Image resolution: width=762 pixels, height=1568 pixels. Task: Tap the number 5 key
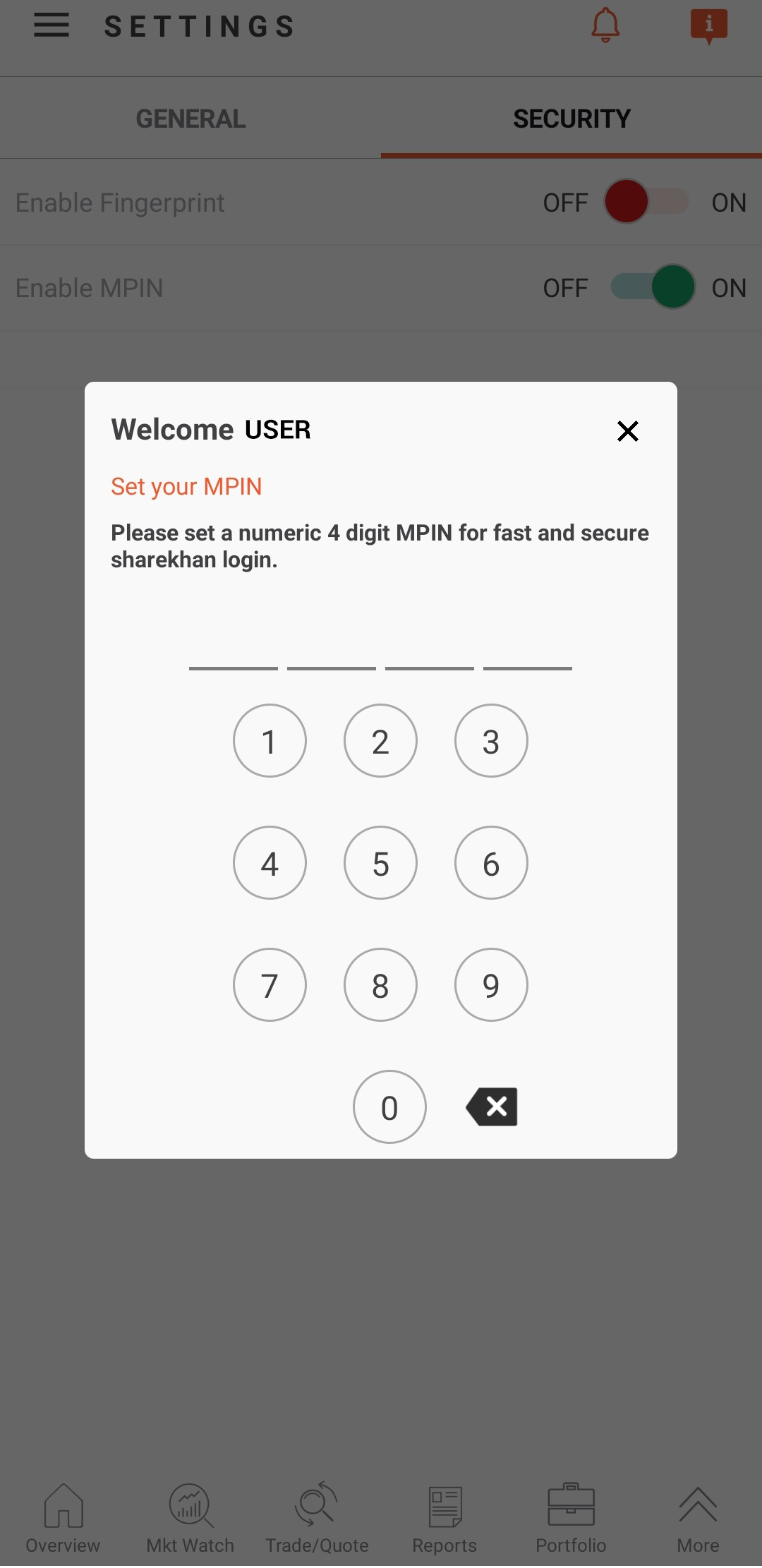[x=380, y=863]
